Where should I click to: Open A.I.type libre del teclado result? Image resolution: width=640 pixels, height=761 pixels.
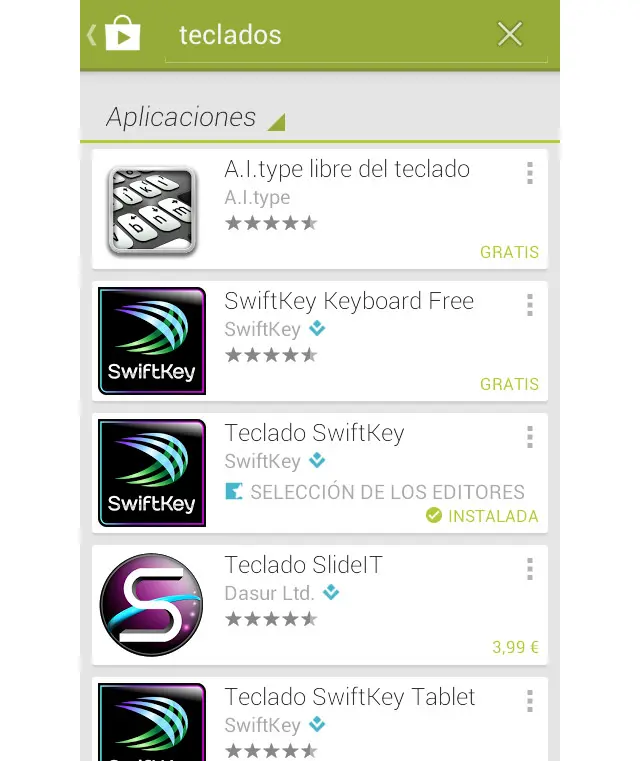(346, 169)
